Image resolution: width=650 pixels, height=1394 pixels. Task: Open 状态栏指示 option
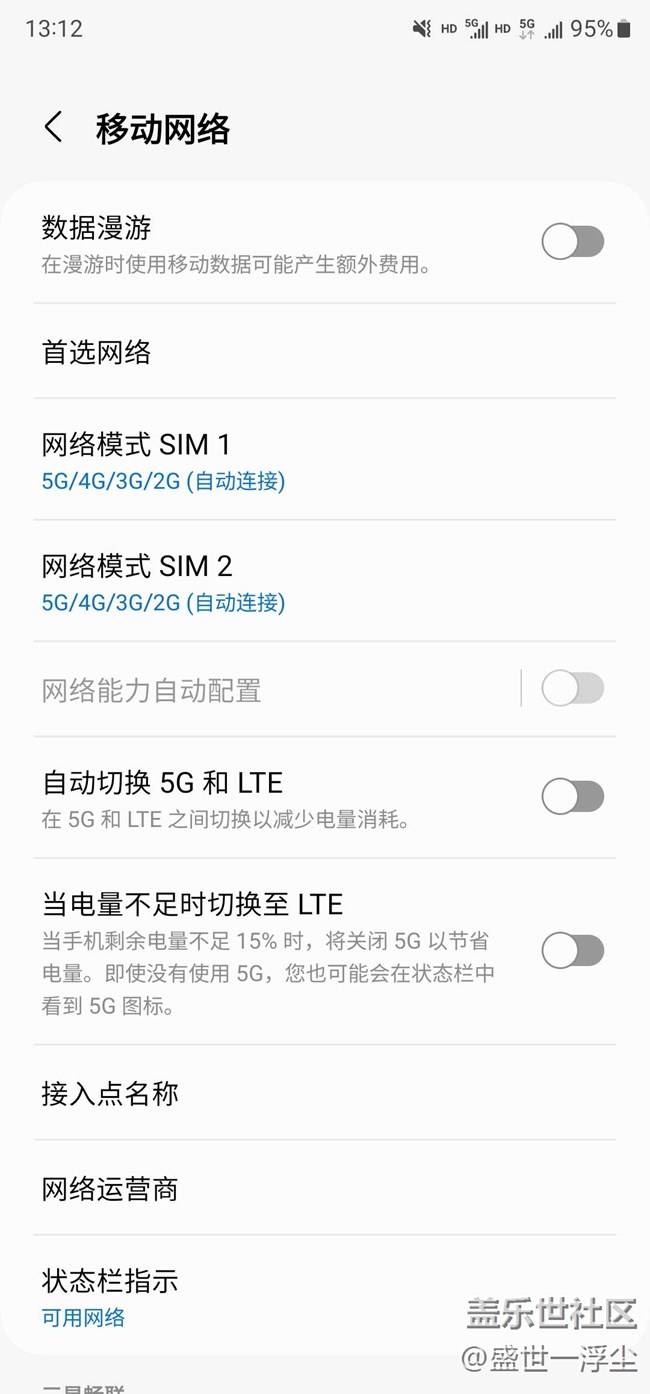click(x=325, y=1296)
